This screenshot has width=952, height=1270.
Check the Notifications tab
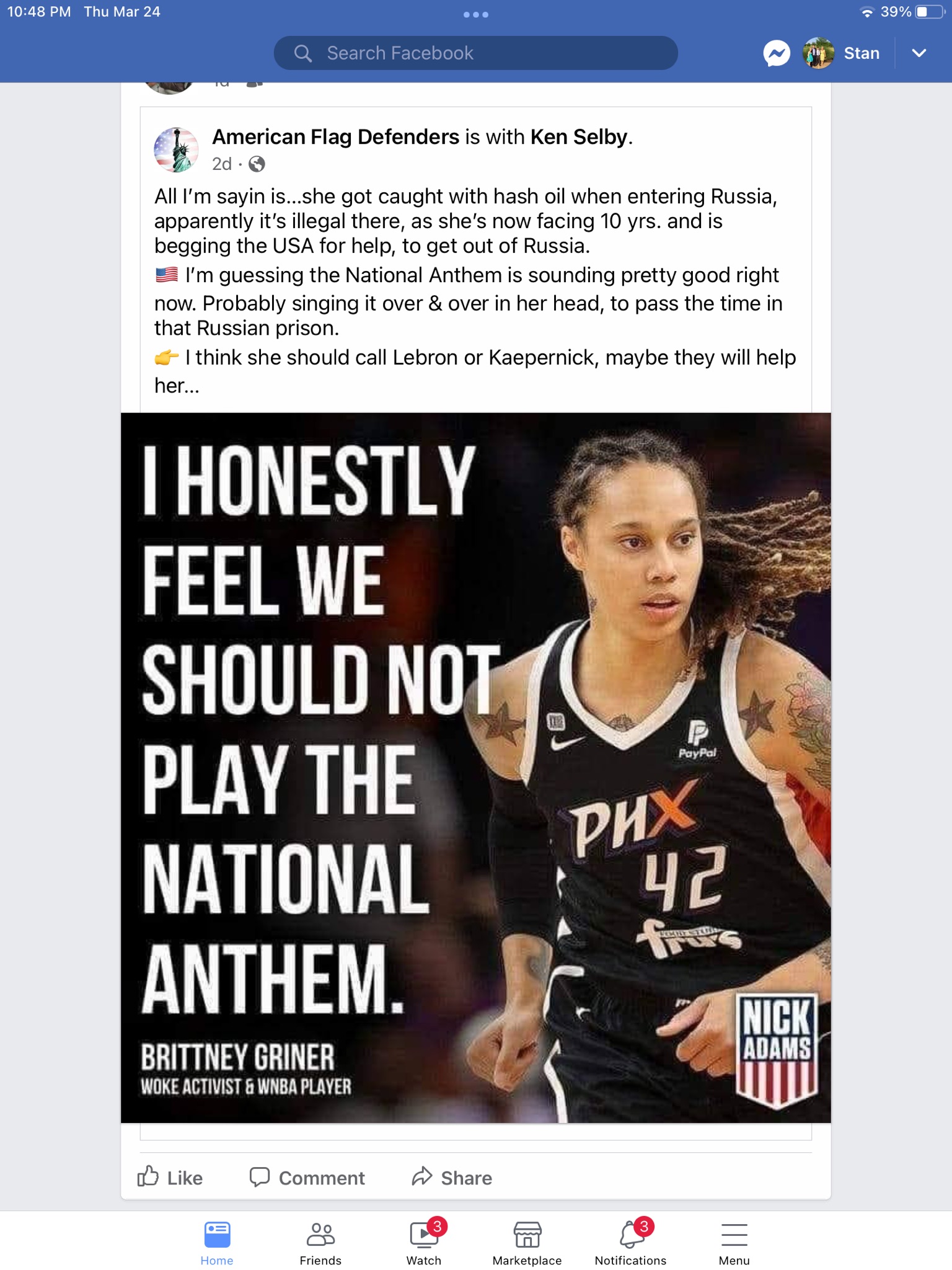click(x=630, y=1242)
